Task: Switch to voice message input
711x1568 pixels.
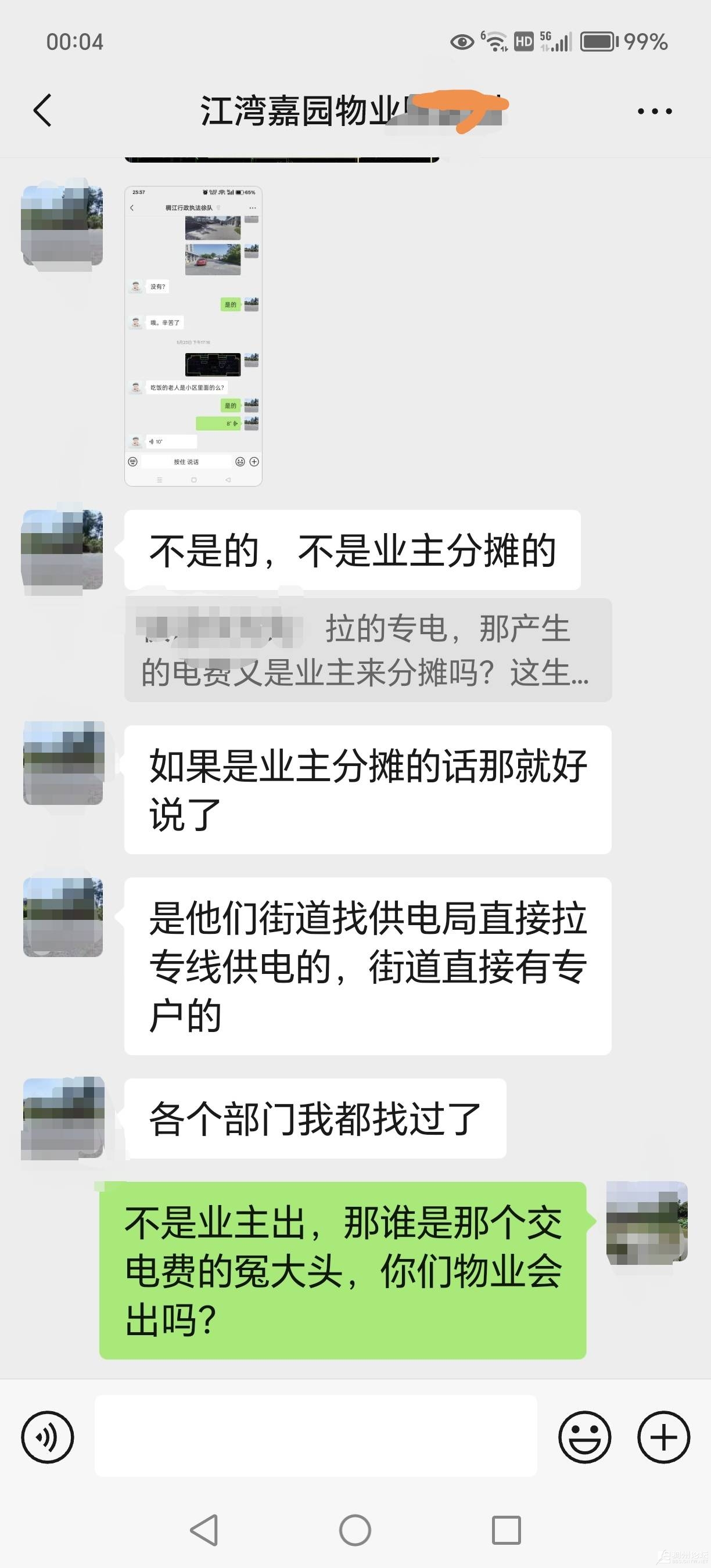Action: 48,1437
